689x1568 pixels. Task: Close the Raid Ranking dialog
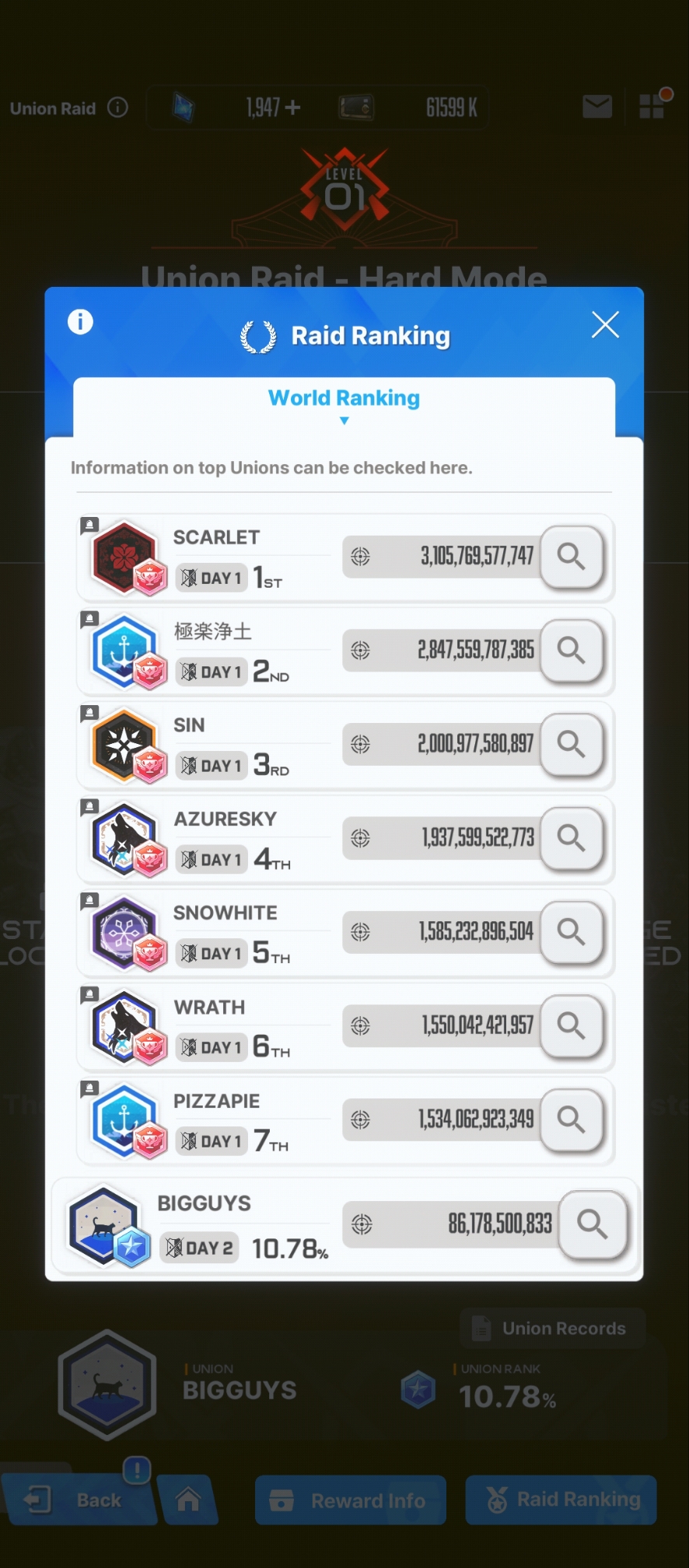pos(605,325)
